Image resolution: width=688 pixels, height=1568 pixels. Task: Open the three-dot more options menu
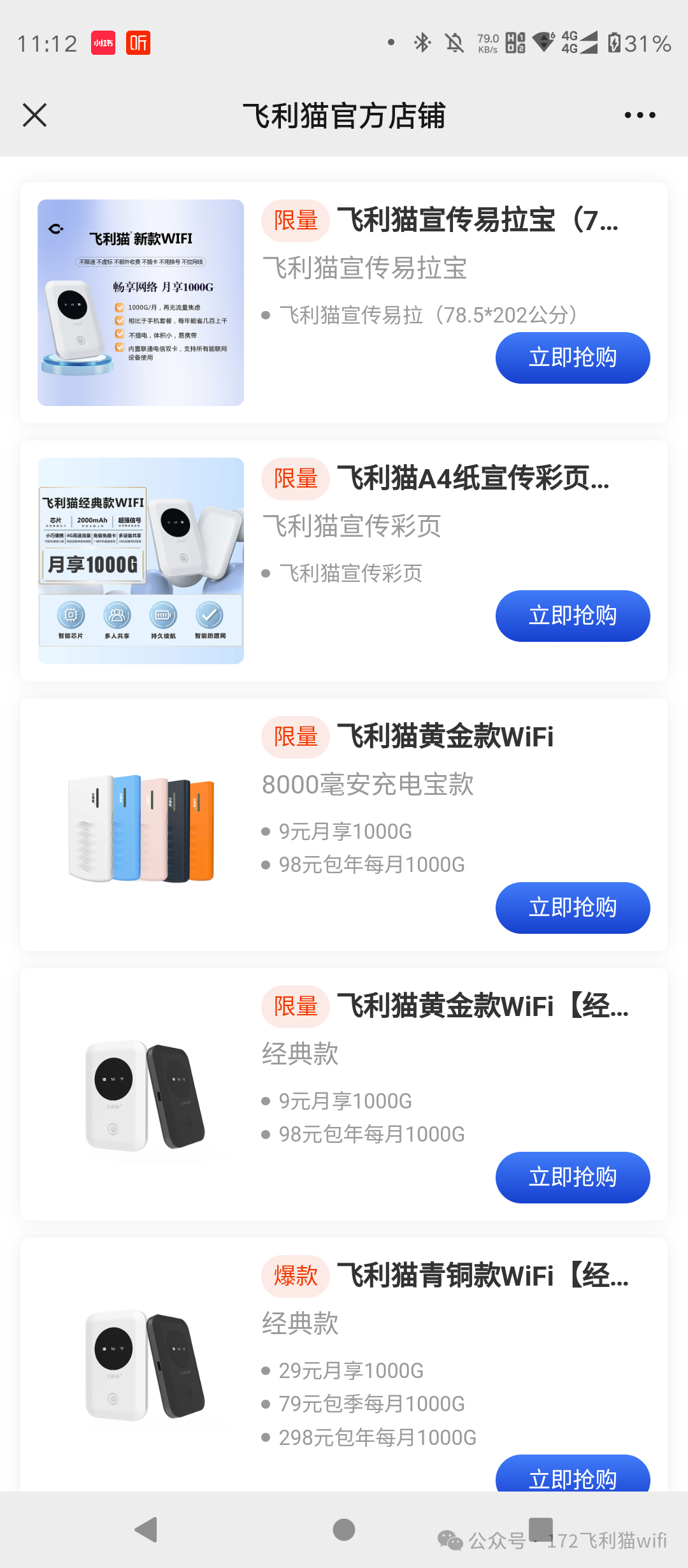pos(640,115)
